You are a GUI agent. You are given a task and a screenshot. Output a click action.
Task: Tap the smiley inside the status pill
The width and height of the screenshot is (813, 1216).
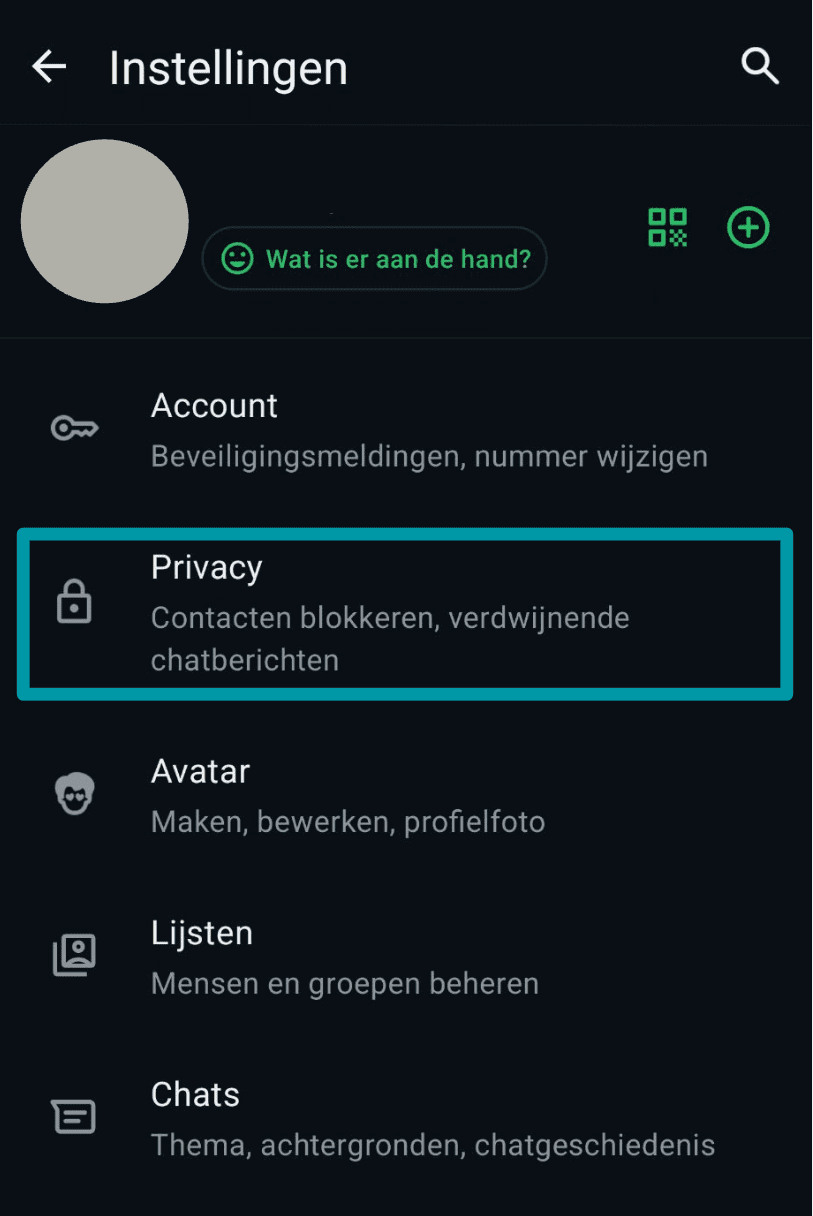point(236,258)
